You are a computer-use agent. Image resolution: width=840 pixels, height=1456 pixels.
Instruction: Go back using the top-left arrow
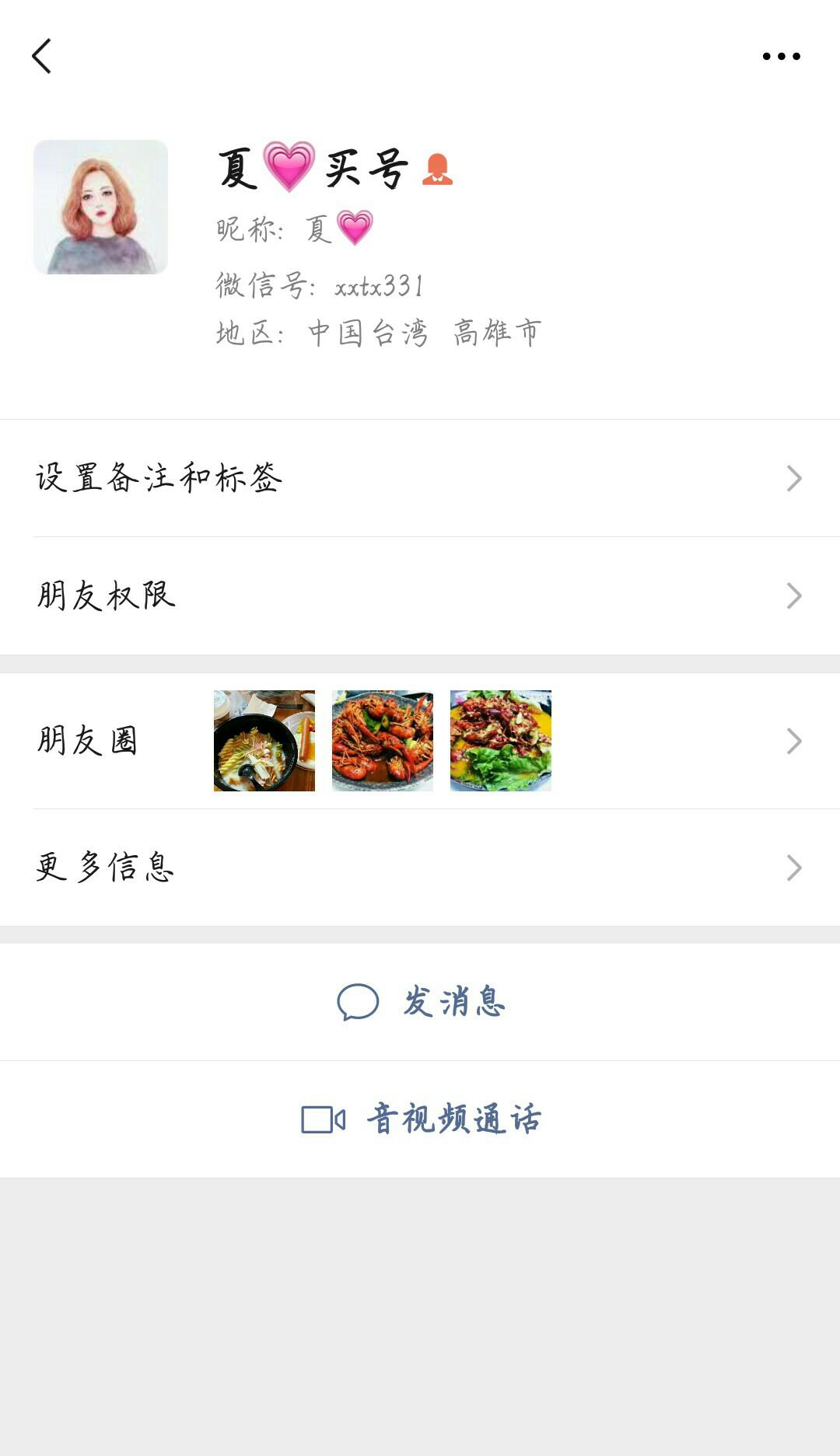[42, 56]
